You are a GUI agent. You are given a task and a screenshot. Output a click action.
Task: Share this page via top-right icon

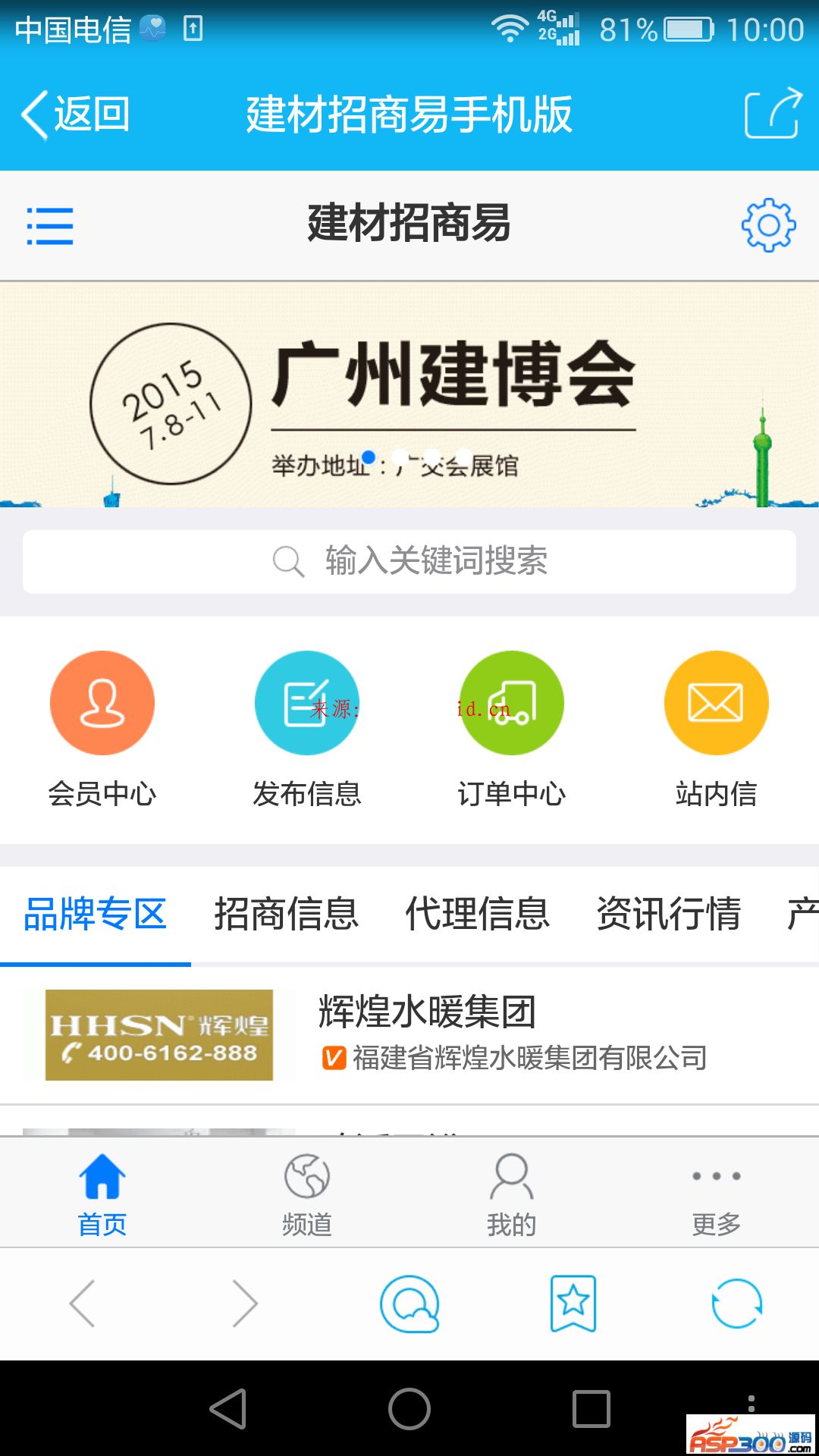(772, 114)
